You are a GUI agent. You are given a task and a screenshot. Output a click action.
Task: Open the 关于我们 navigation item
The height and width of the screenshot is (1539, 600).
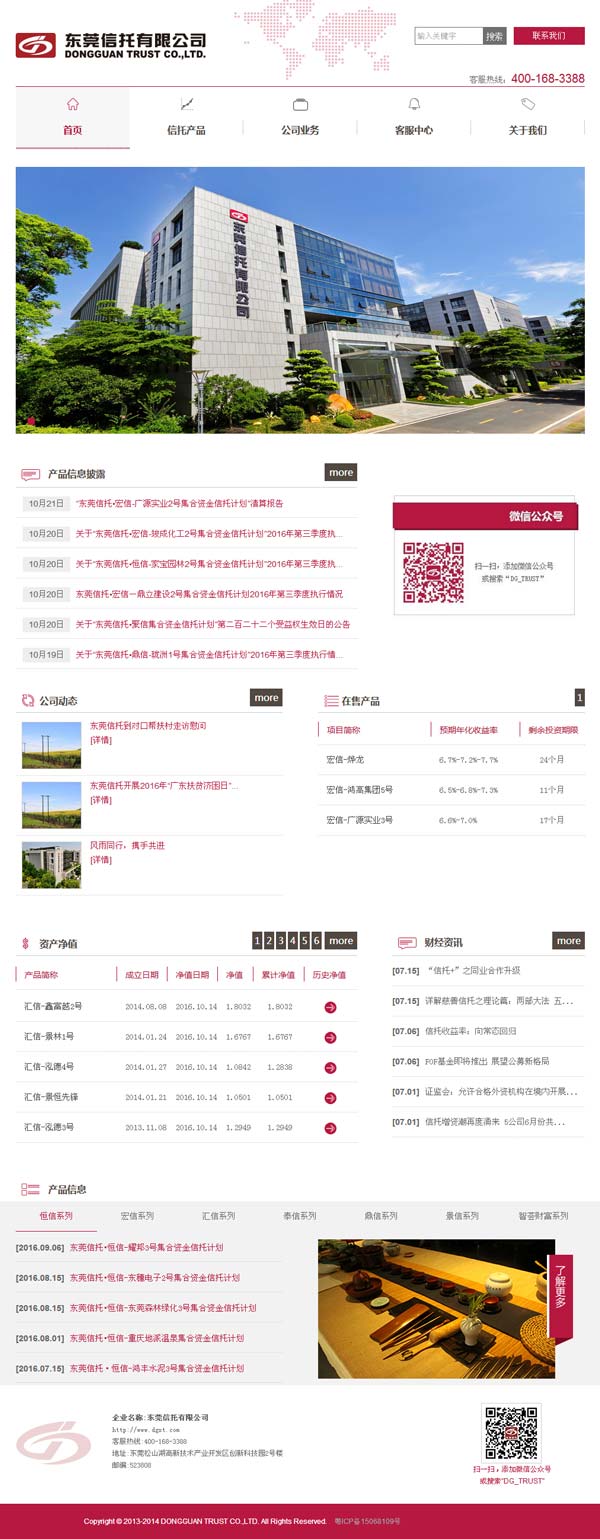click(x=527, y=118)
